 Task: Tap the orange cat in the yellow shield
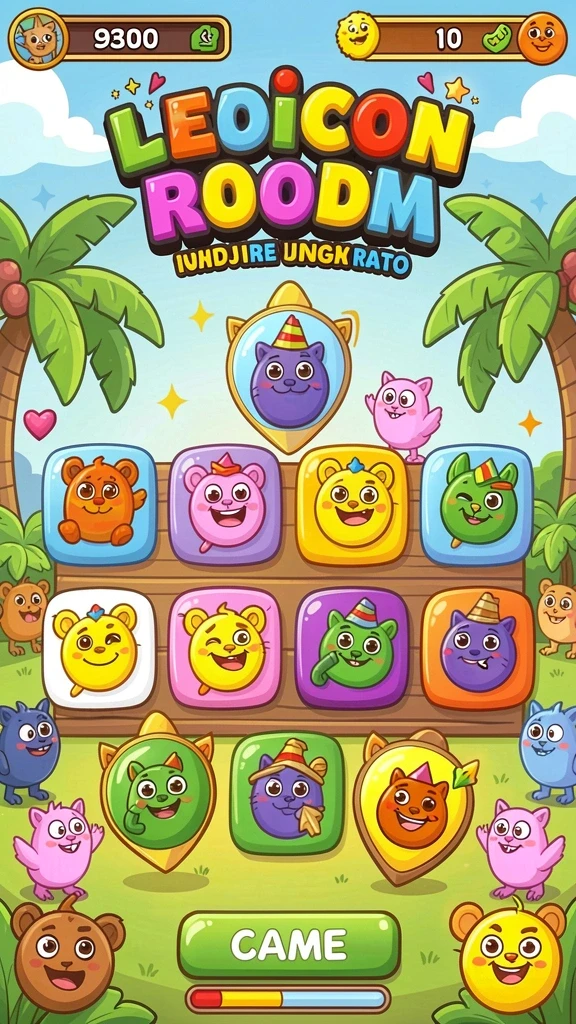tap(413, 805)
